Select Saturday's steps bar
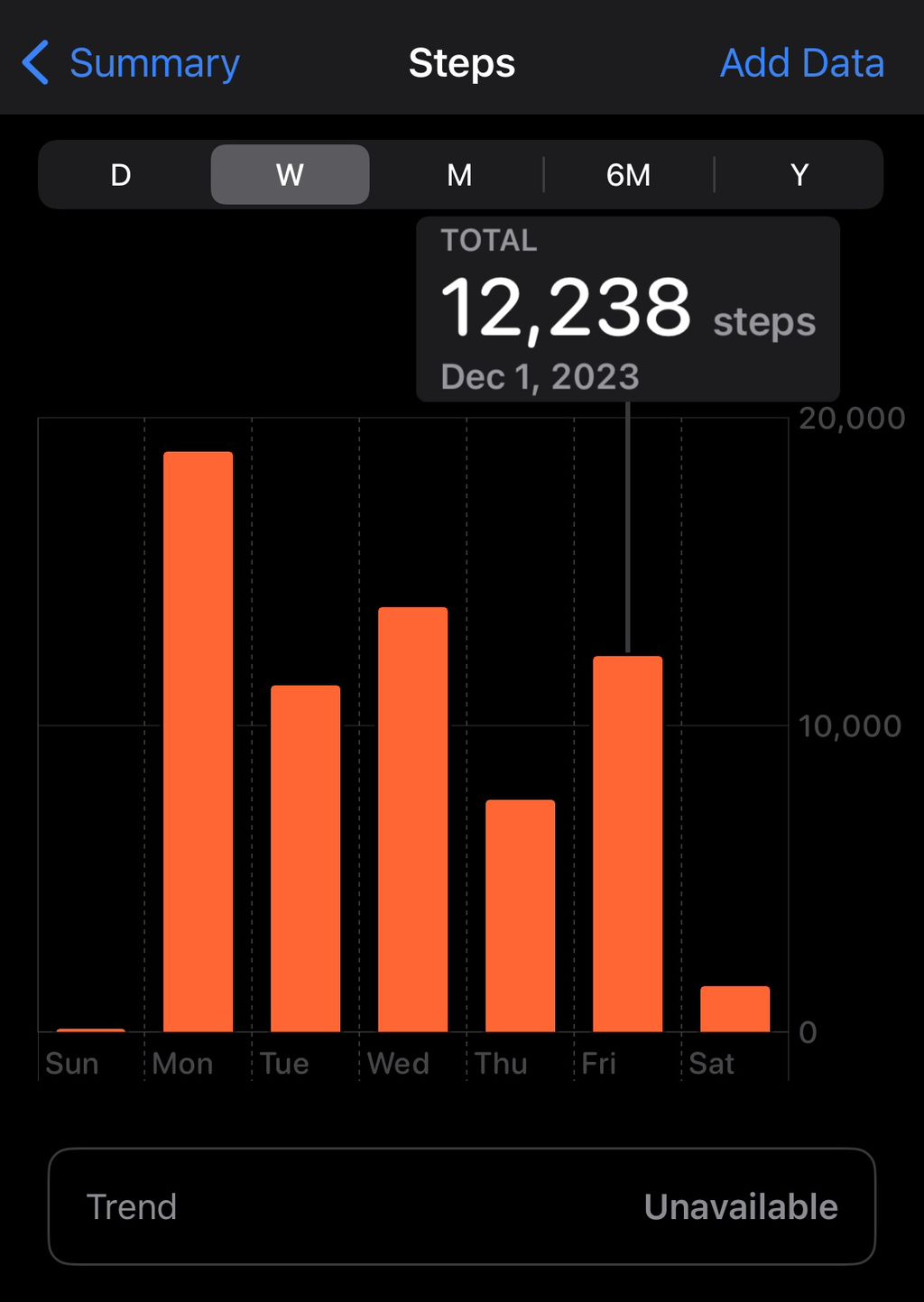Viewport: 924px width, 1302px height. 735,1009
